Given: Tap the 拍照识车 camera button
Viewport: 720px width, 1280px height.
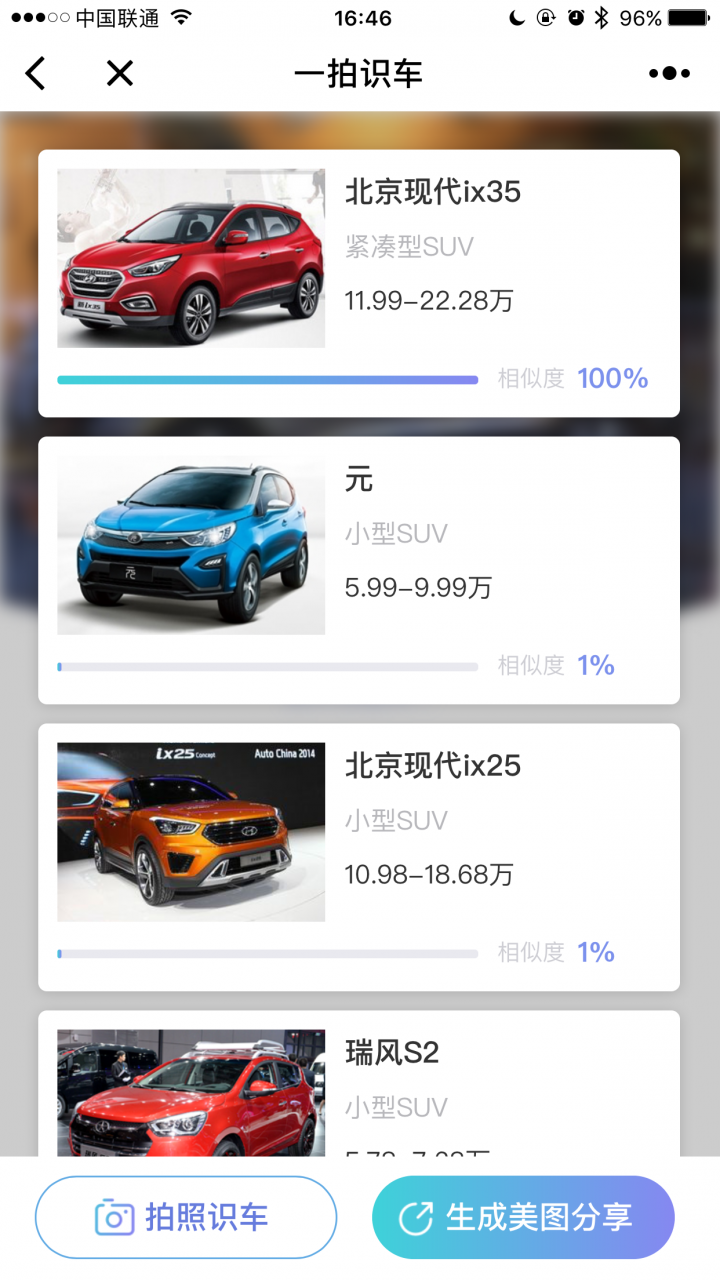Looking at the screenshot, I should [x=186, y=1217].
